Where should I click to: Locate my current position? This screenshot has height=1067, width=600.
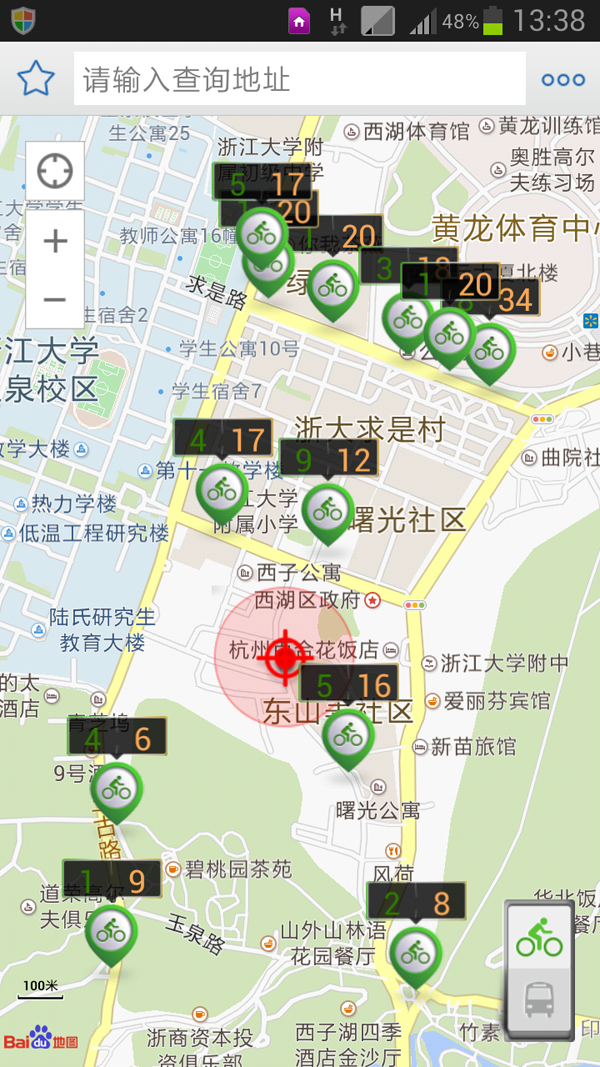point(55,172)
